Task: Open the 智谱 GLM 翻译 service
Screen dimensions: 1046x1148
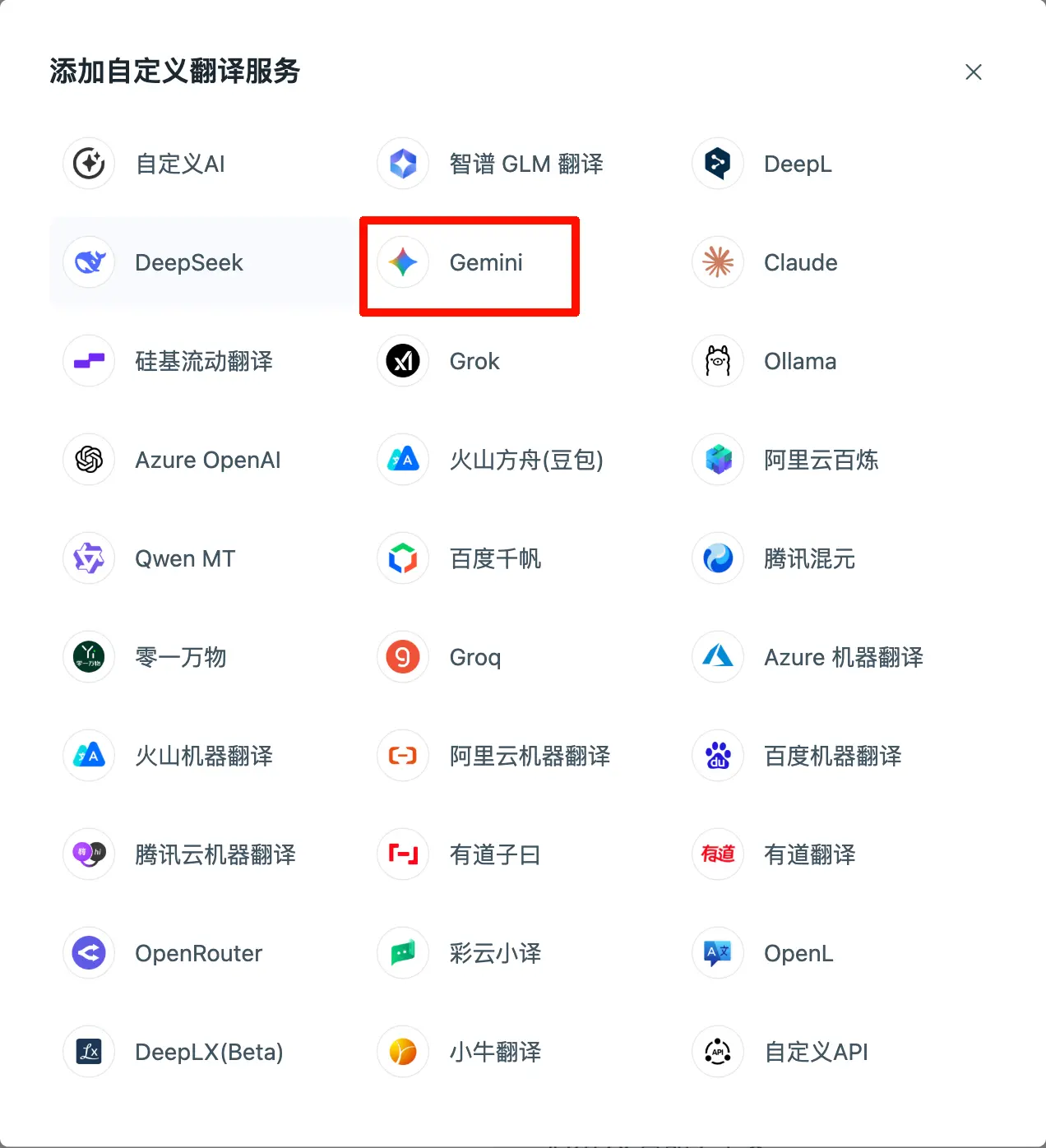Action: (525, 164)
